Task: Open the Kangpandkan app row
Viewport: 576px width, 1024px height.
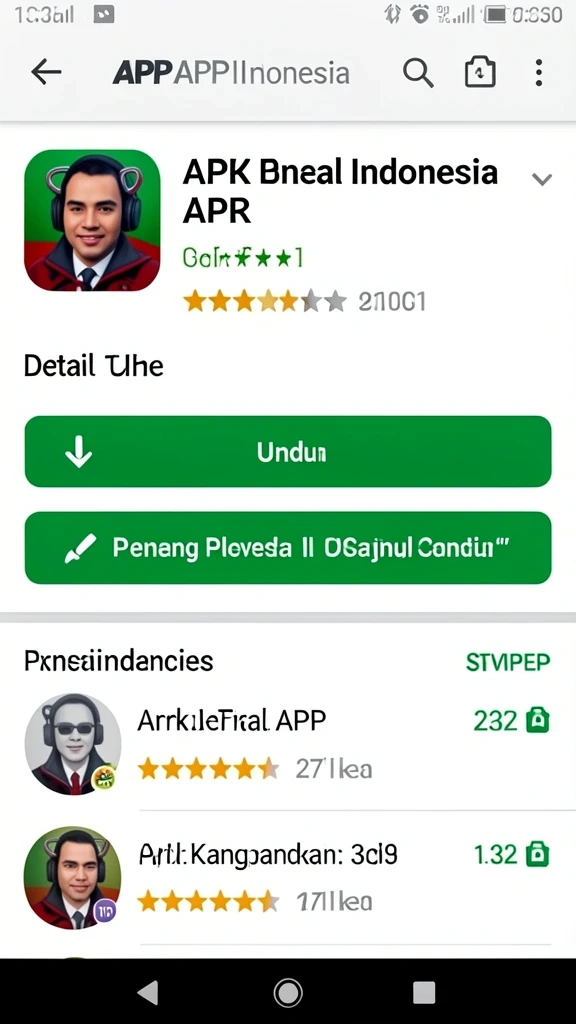Action: (288, 878)
